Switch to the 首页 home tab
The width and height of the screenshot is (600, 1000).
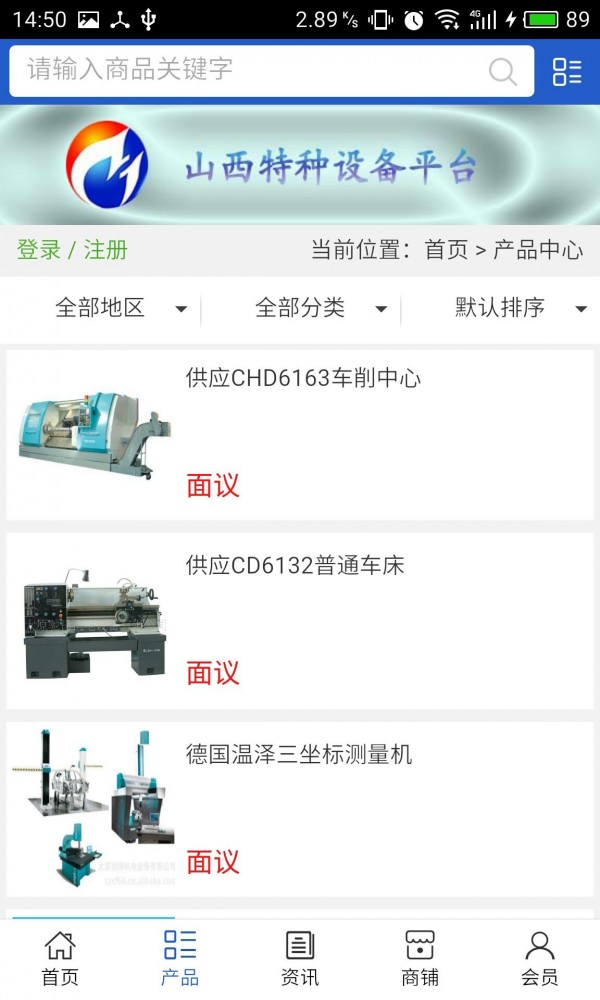click(60, 959)
